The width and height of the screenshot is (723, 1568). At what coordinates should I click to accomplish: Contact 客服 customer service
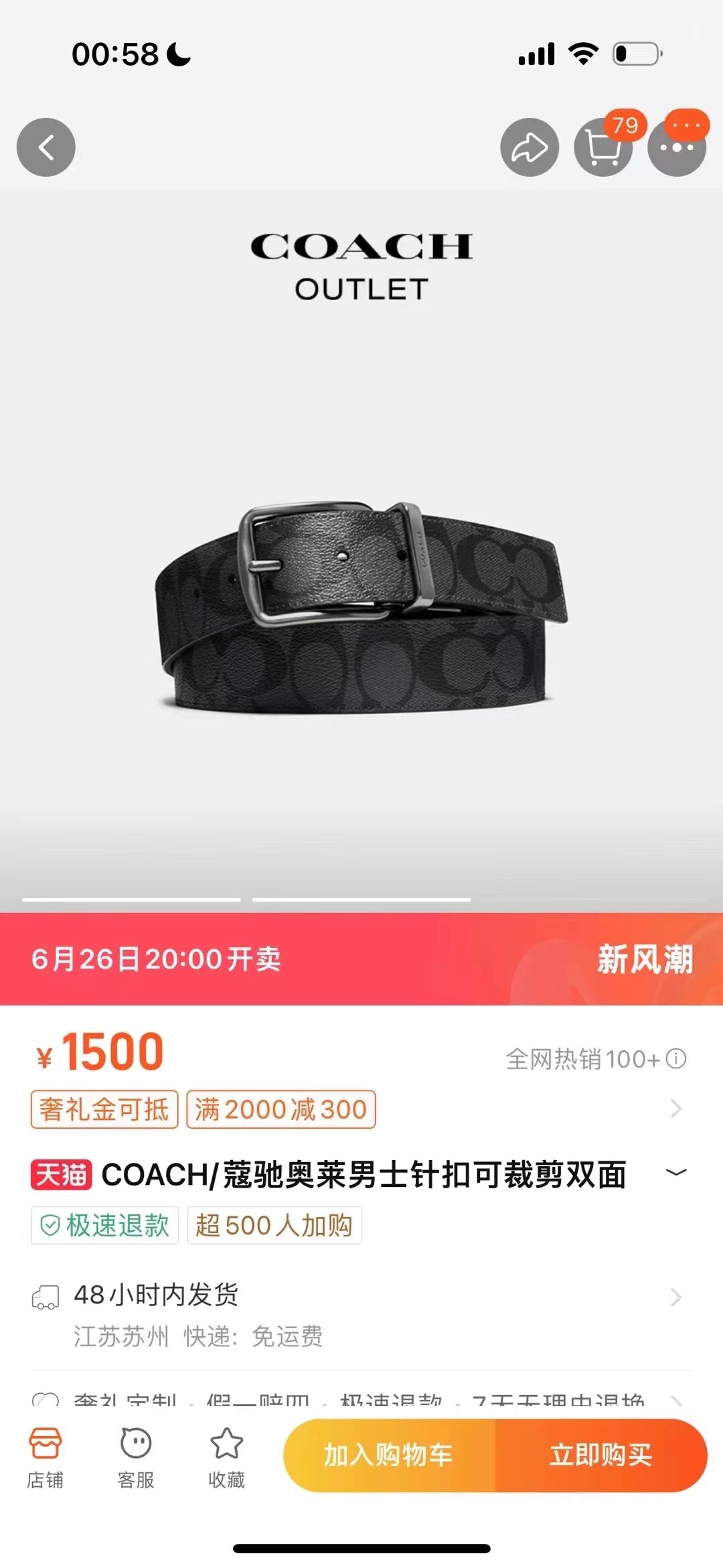pos(136,1456)
